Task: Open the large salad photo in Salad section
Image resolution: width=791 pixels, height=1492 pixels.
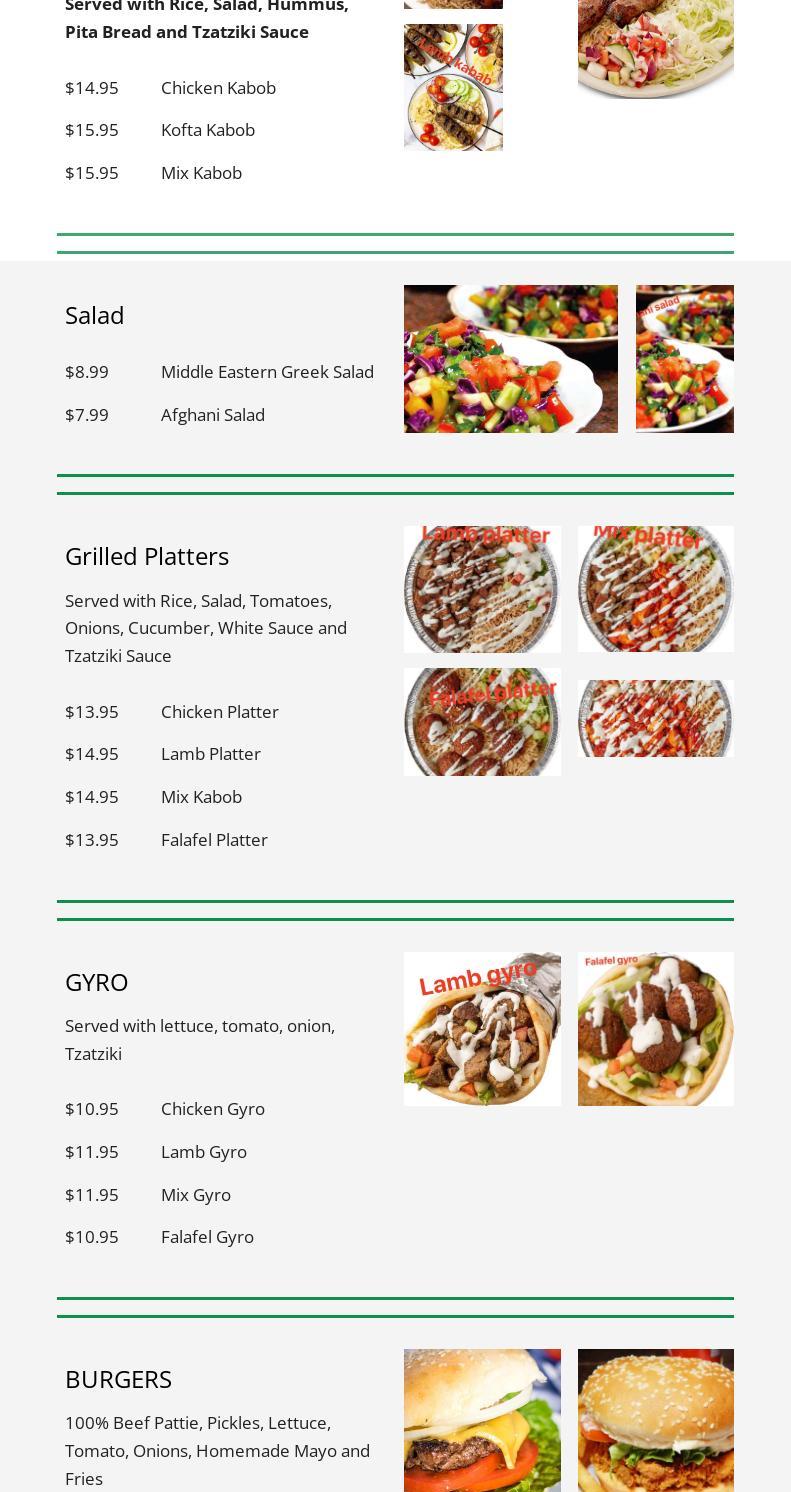Action: coord(511,359)
